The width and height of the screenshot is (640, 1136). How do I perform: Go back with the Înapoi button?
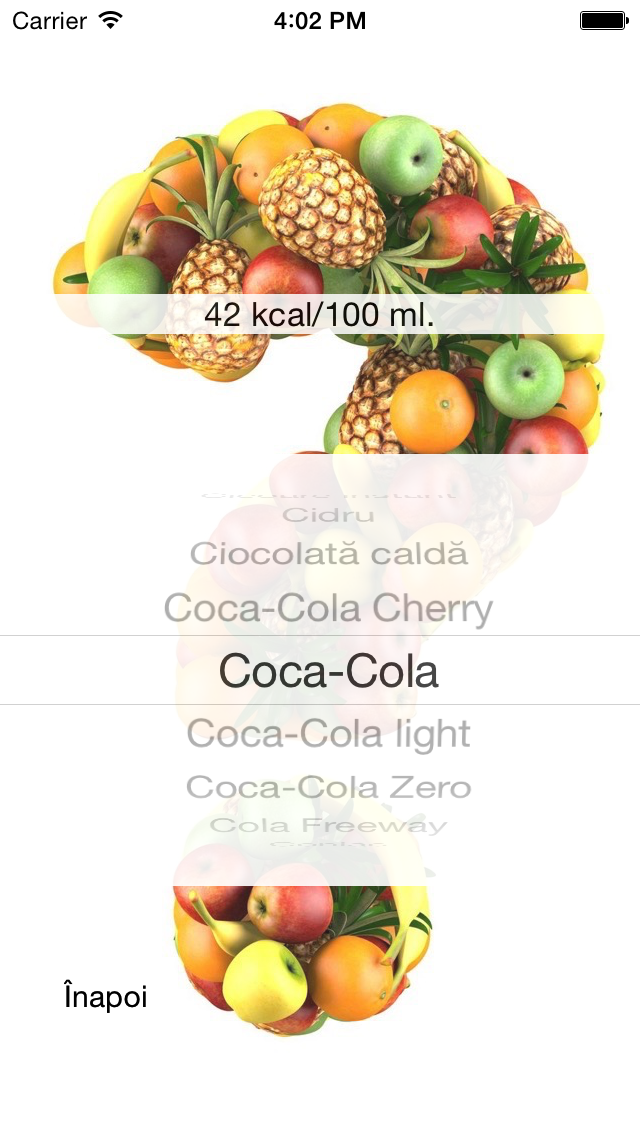pyautogui.click(x=105, y=997)
